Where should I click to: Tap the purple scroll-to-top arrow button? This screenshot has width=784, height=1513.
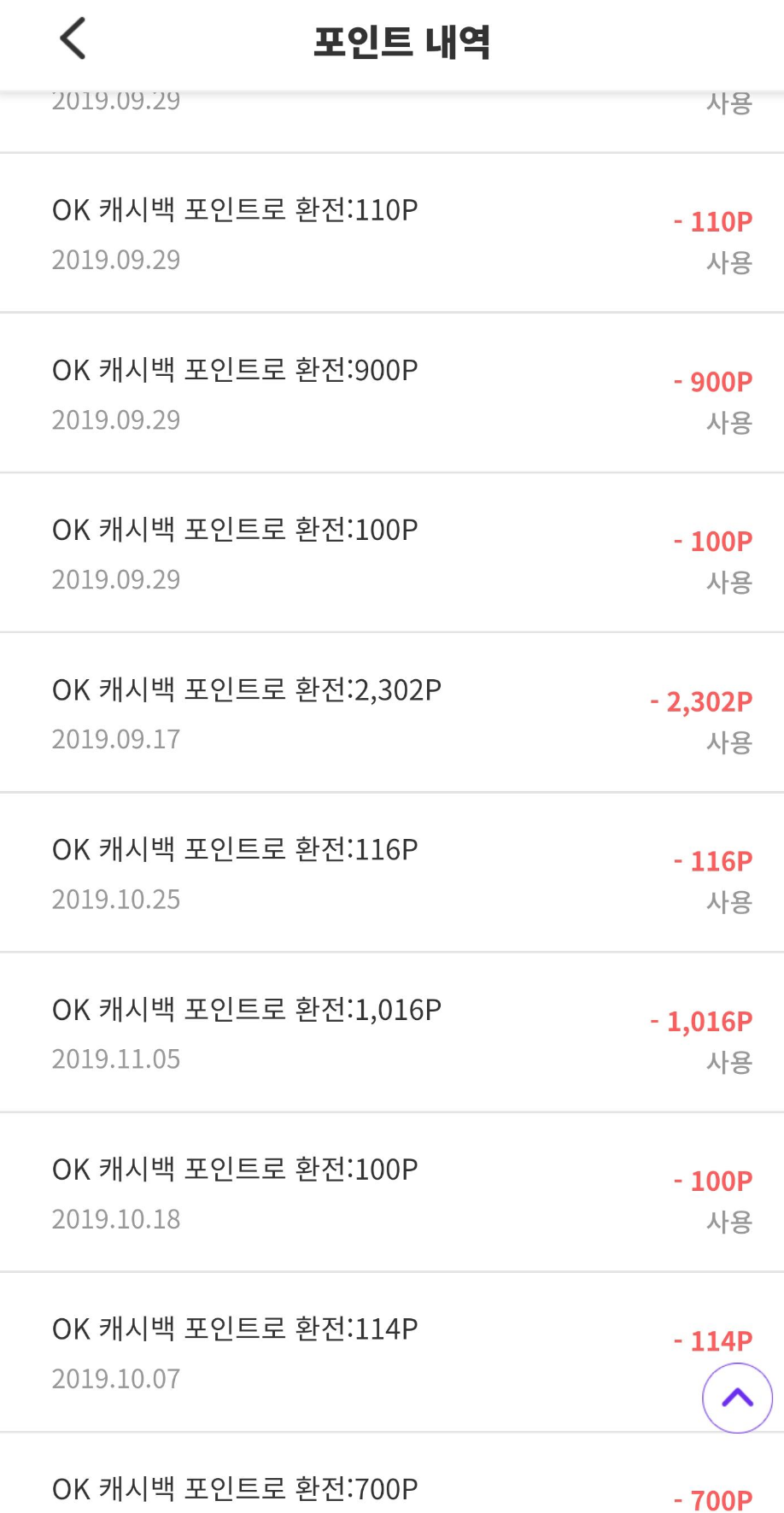pyautogui.click(x=737, y=1398)
